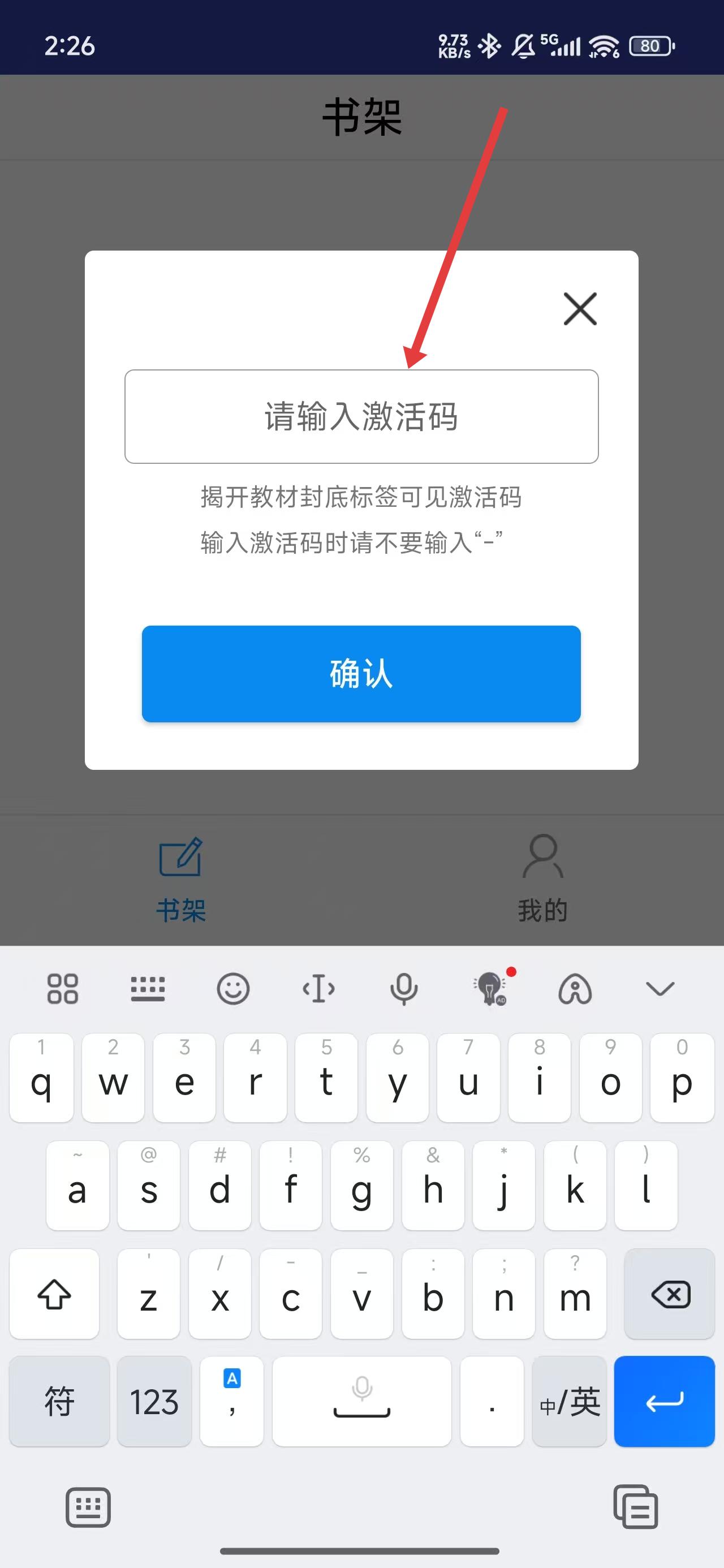Tap the backspace key
This screenshot has height=1568, width=724.
pos(669,1294)
